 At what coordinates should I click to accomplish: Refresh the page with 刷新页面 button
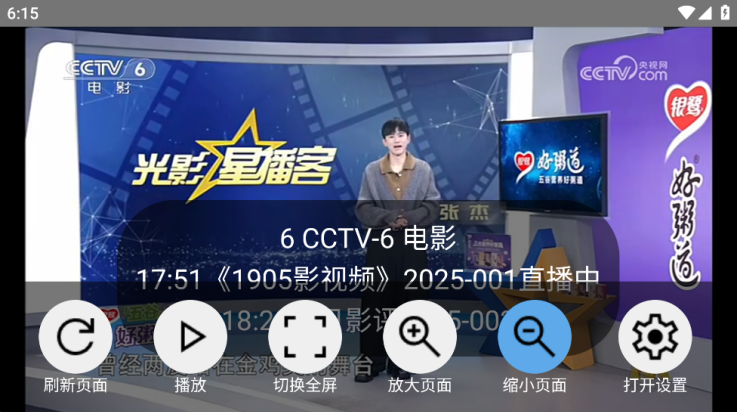(x=75, y=337)
